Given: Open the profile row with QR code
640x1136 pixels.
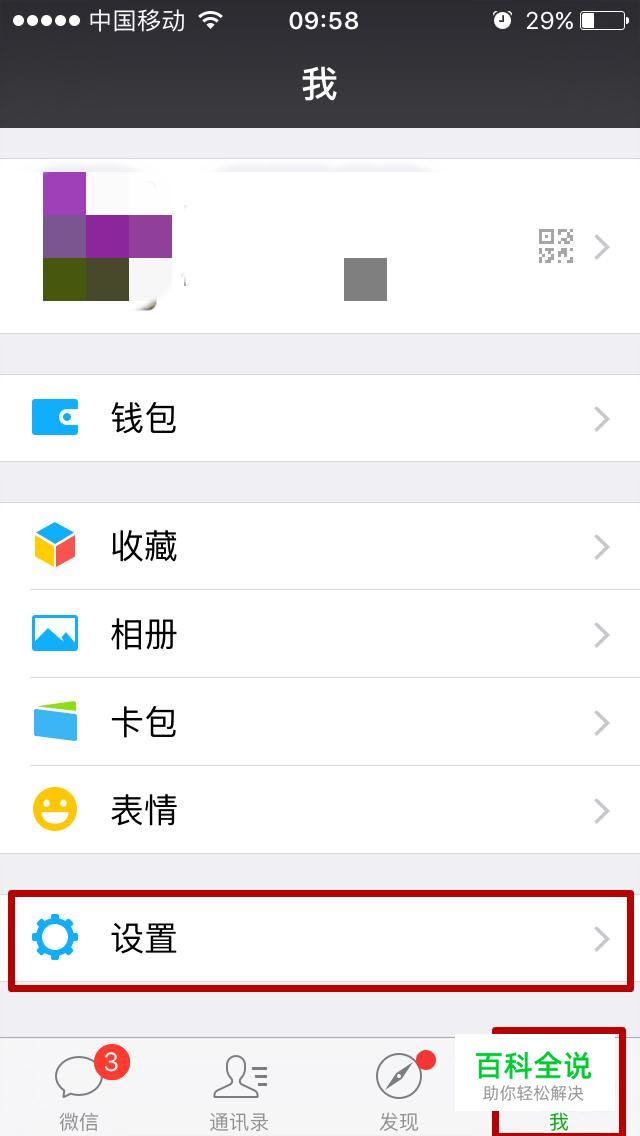Looking at the screenshot, I should 320,246.
